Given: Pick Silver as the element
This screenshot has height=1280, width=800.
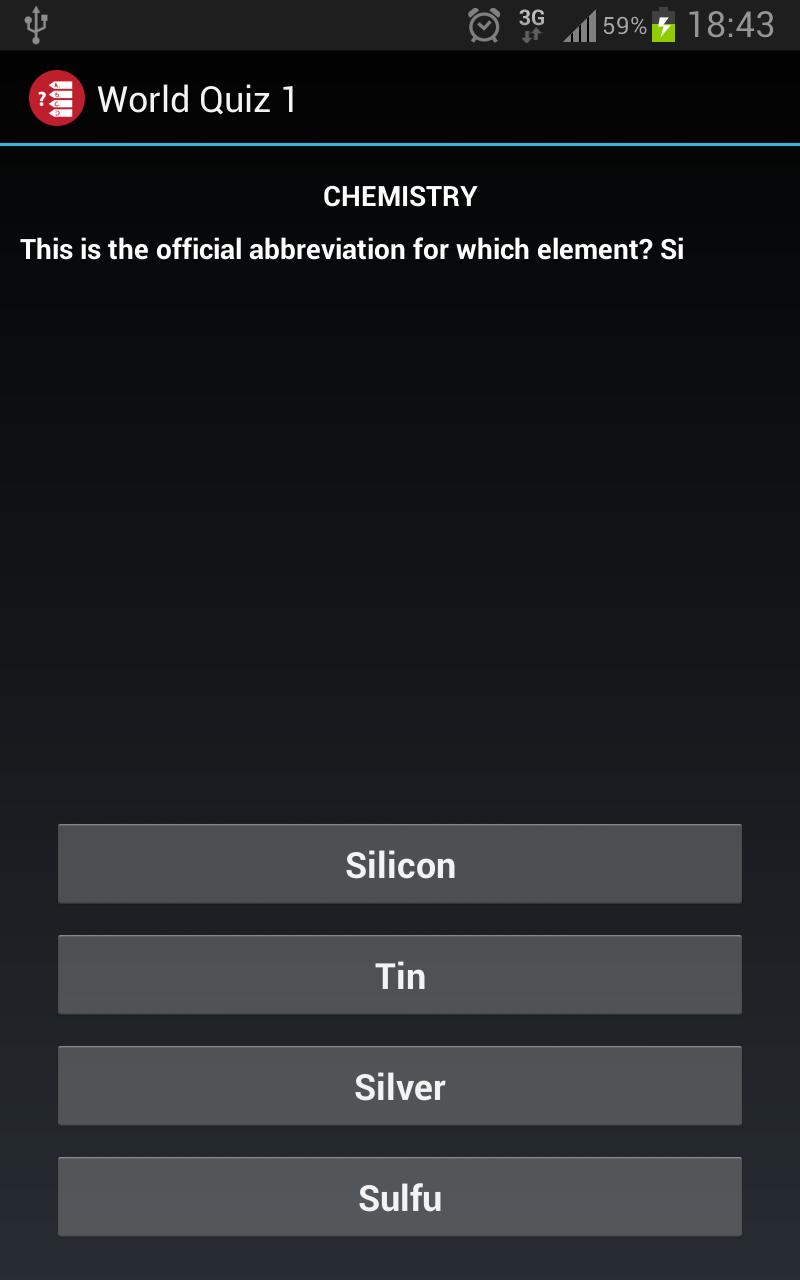Looking at the screenshot, I should tap(400, 1086).
